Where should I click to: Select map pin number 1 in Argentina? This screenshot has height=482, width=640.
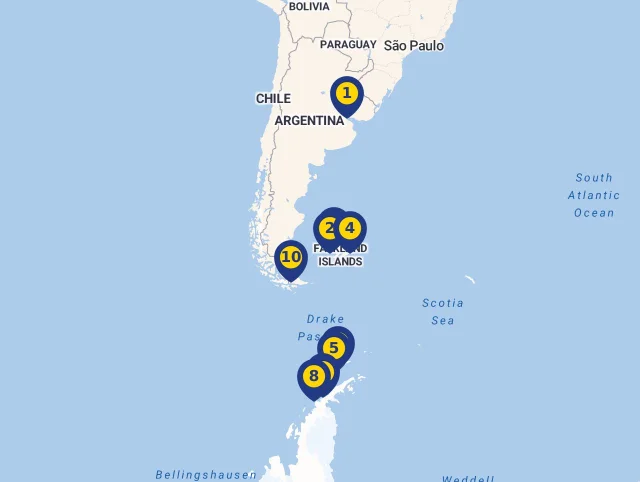[x=346, y=94]
